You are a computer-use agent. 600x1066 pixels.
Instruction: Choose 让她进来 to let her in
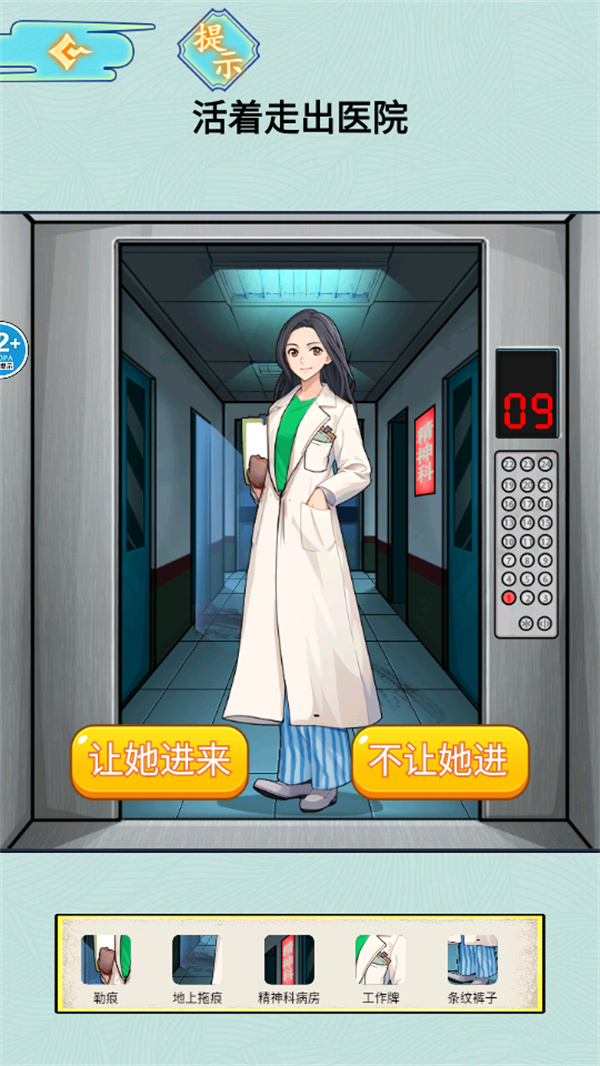point(160,762)
